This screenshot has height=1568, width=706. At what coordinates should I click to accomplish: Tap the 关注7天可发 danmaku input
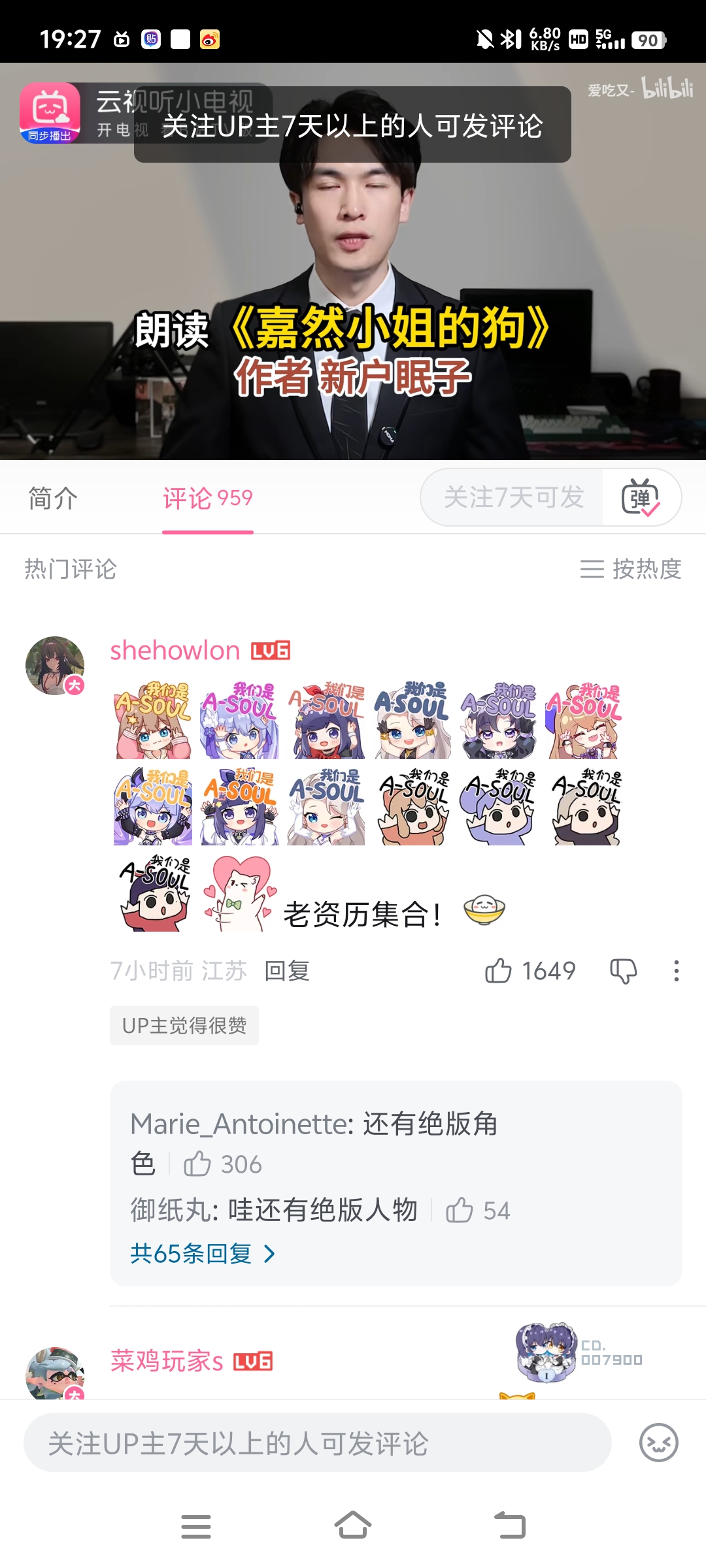[513, 498]
